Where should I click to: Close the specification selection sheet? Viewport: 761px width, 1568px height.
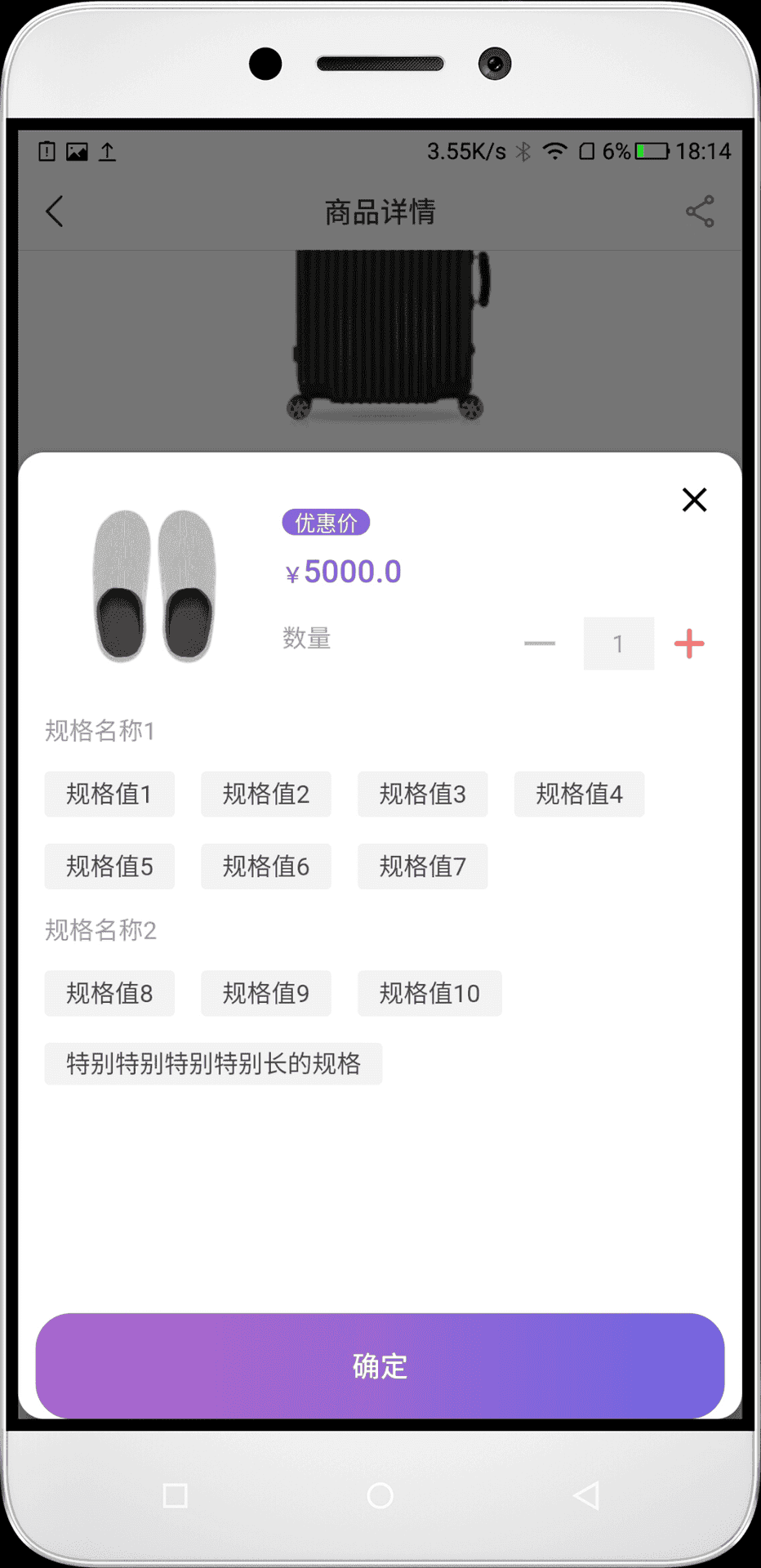click(x=694, y=500)
